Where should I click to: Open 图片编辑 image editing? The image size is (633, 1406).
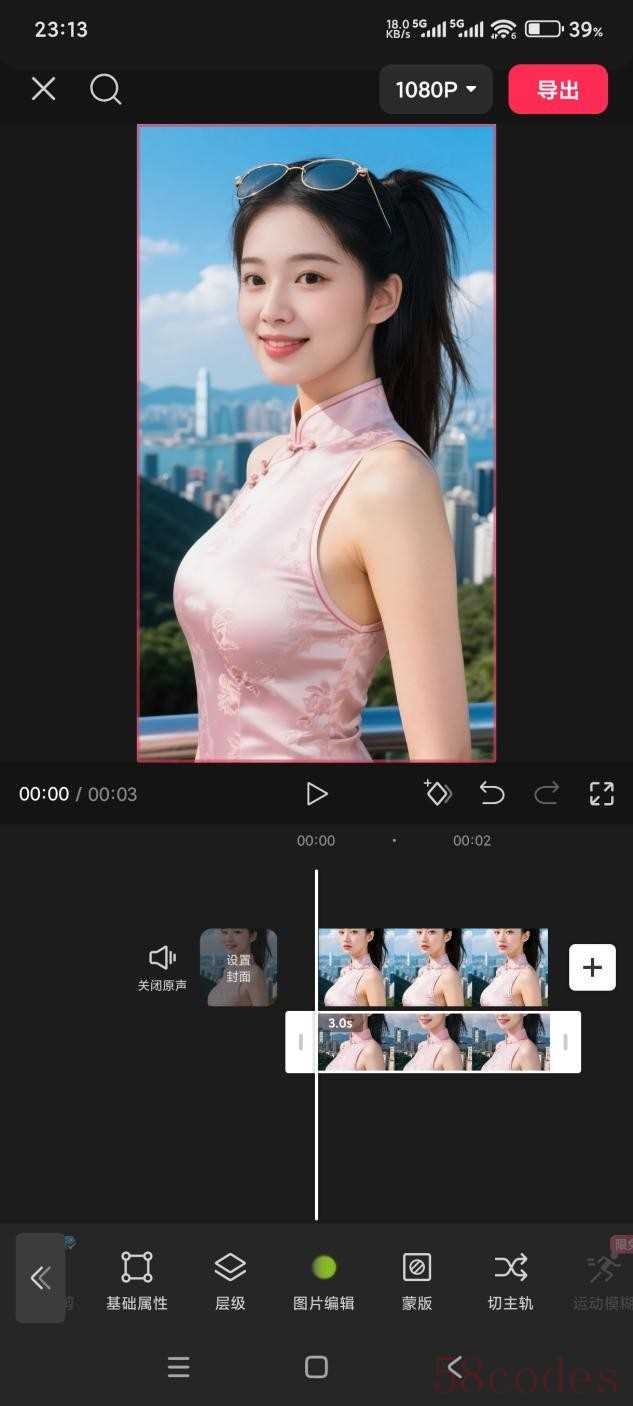click(x=323, y=1280)
